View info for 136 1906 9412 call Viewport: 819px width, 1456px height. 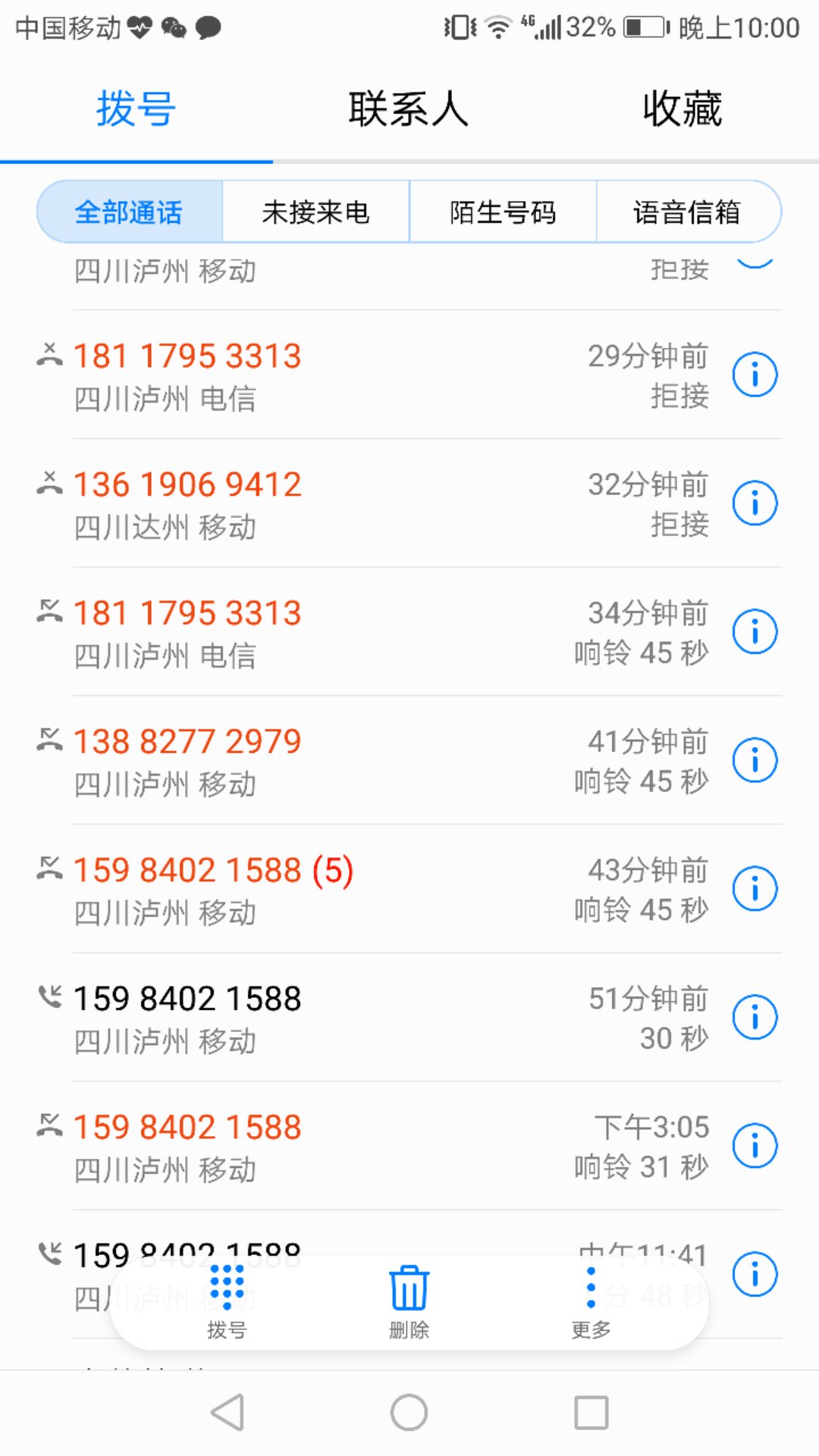tap(755, 504)
